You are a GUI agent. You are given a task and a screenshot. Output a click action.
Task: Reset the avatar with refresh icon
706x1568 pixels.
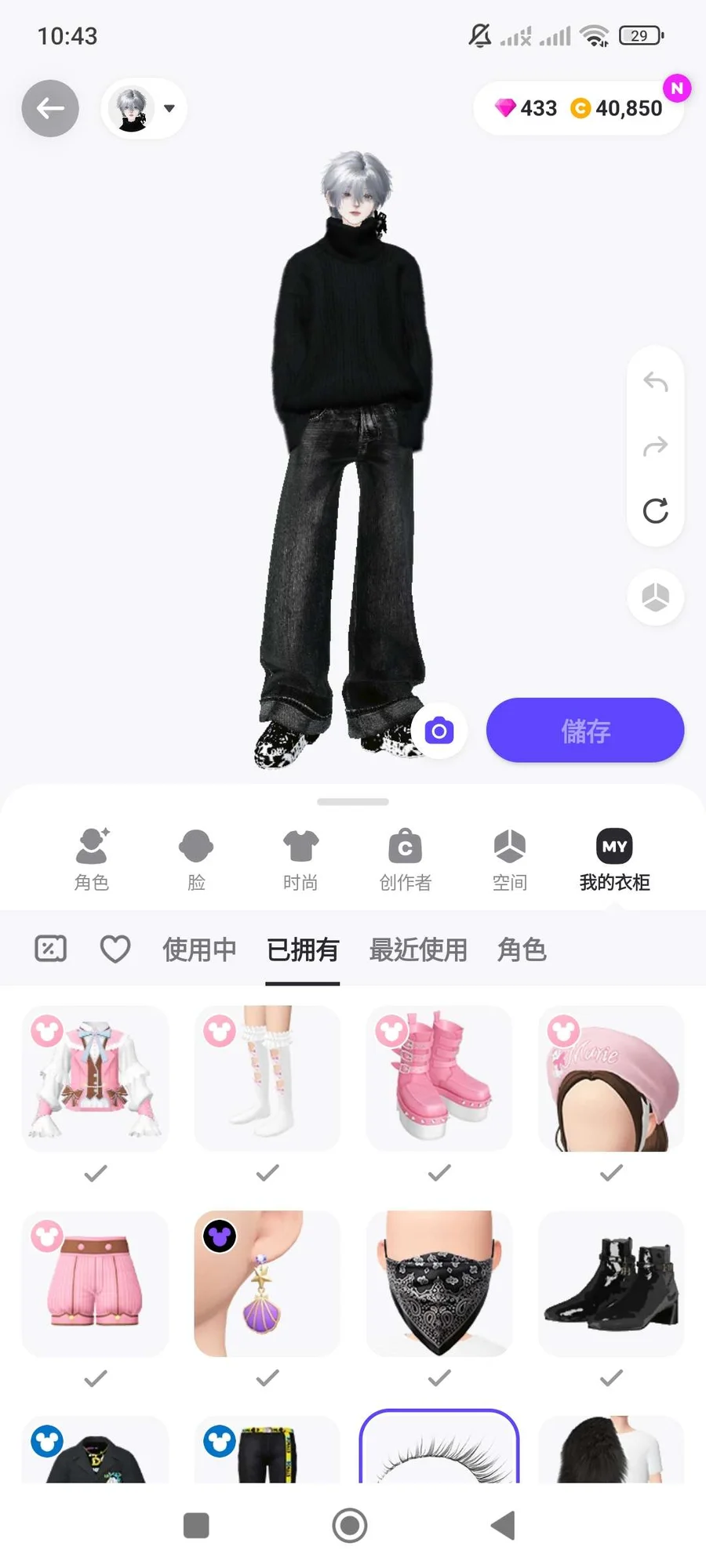pos(655,510)
